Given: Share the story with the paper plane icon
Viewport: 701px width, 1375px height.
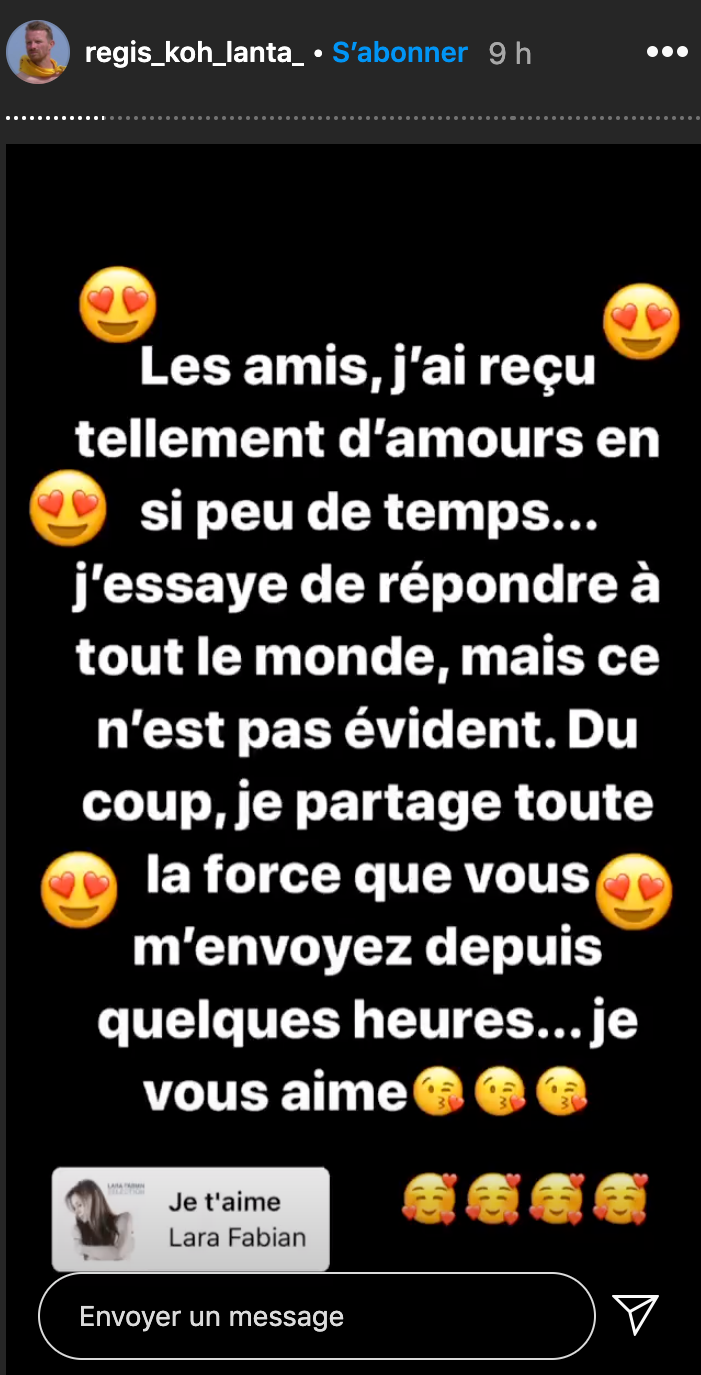Looking at the screenshot, I should click(x=634, y=1316).
